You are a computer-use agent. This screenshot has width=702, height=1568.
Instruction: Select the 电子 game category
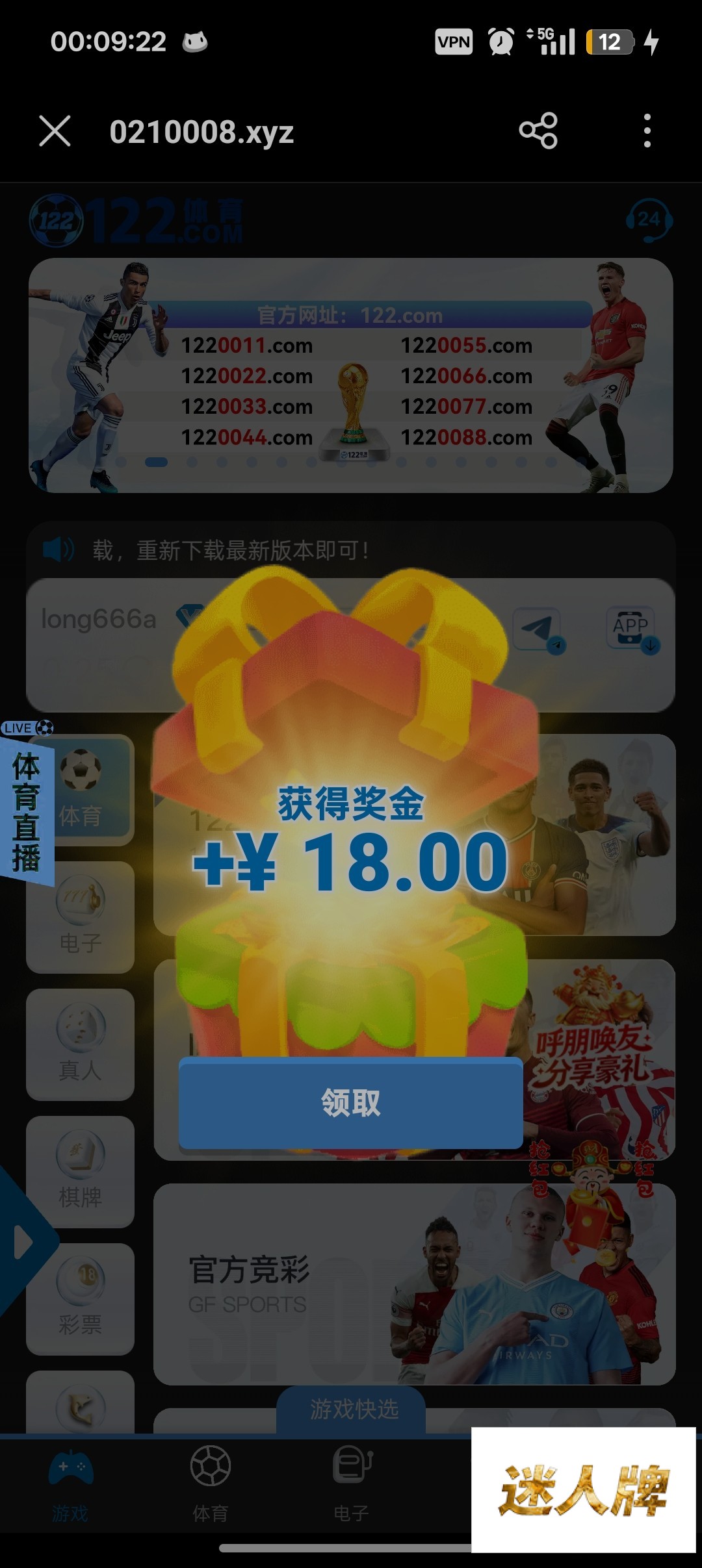(x=81, y=917)
